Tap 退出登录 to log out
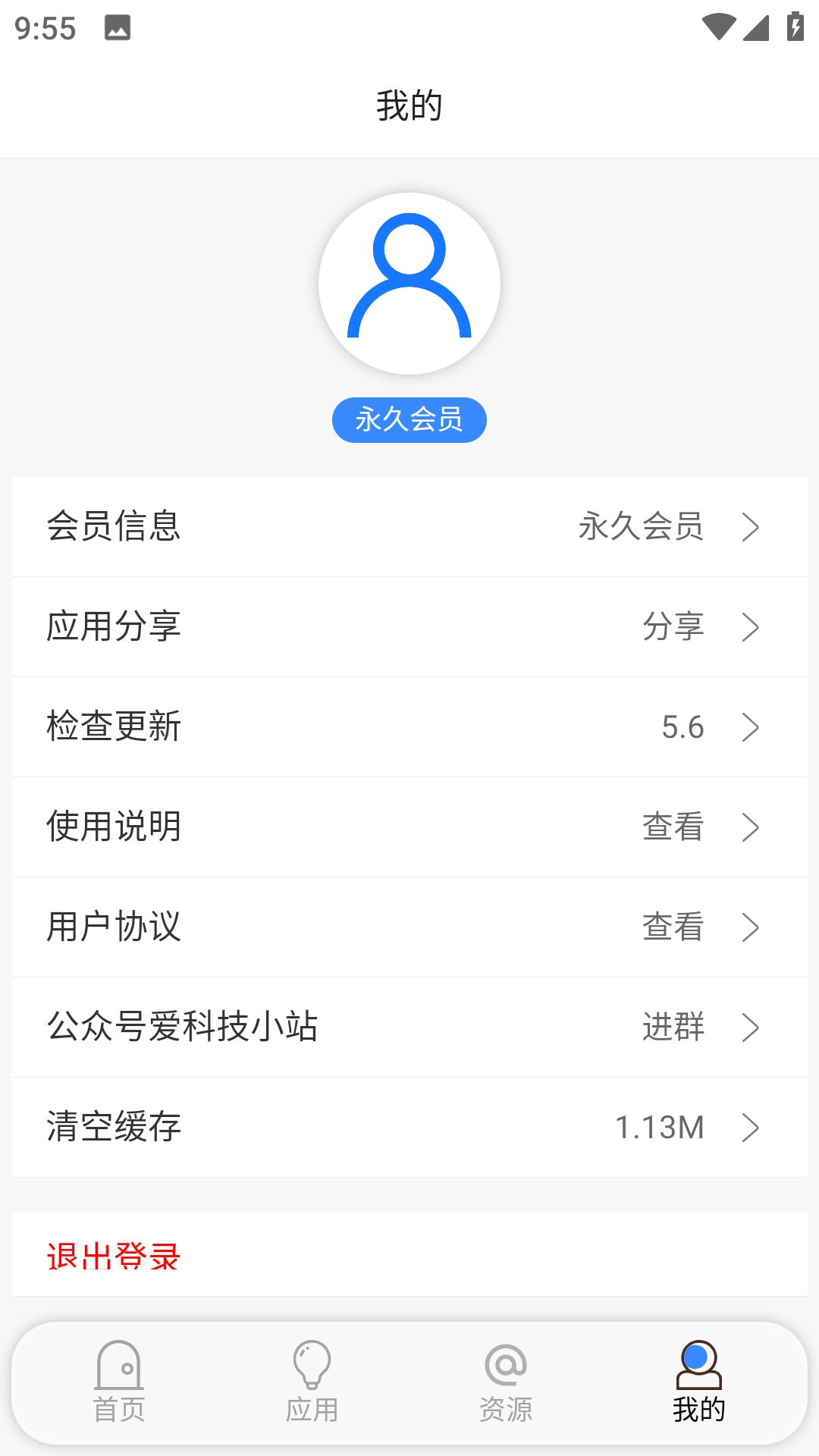Viewport: 819px width, 1456px height. [x=112, y=1254]
